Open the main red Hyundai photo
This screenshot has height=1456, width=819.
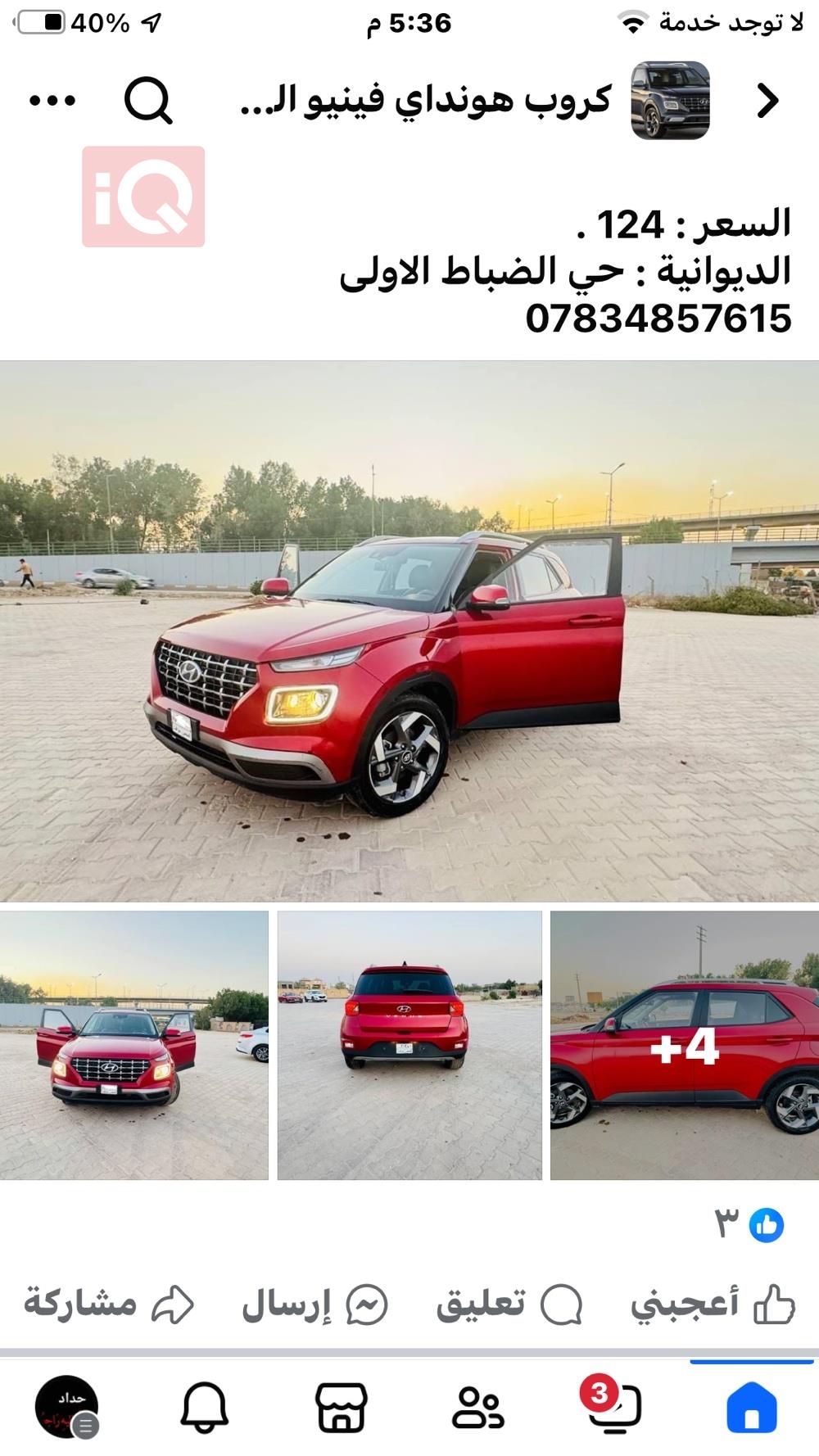tap(409, 631)
